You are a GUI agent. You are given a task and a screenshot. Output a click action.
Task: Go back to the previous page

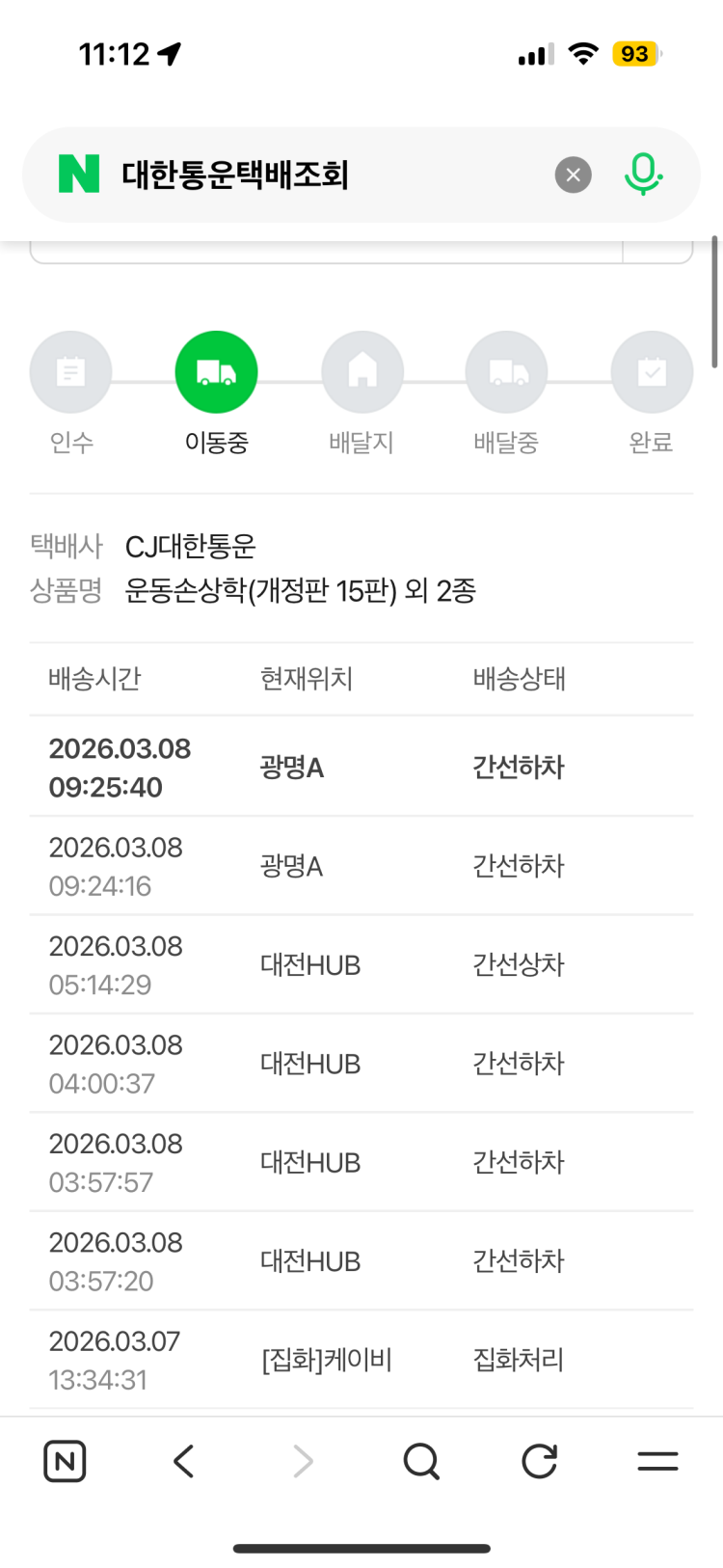184,1461
